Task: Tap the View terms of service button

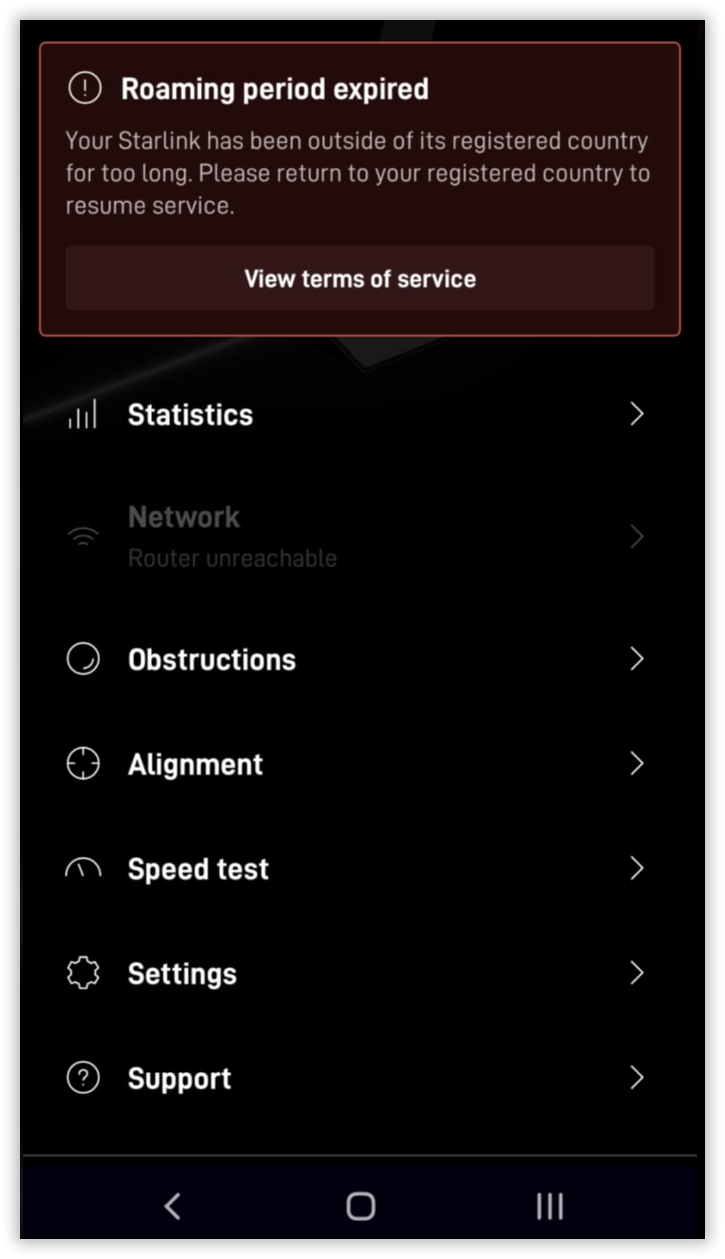Action: tap(360, 278)
